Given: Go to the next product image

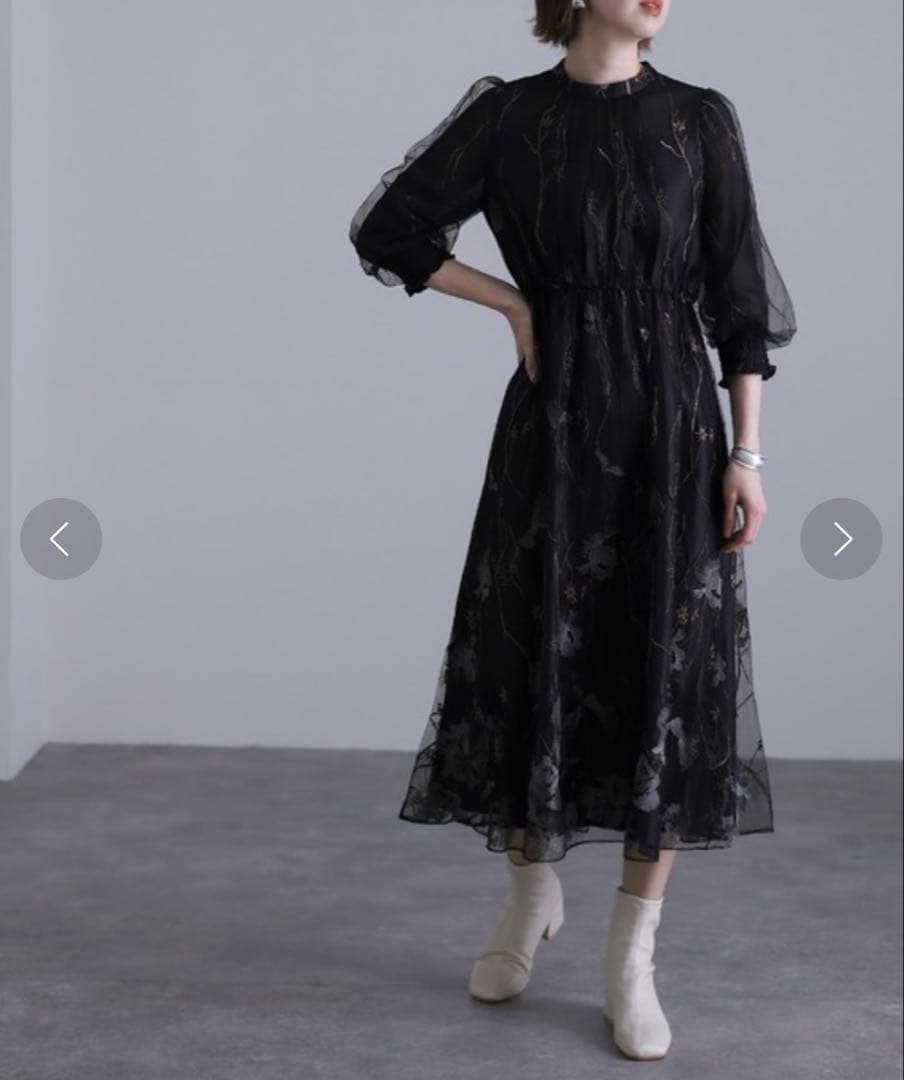Looking at the screenshot, I should point(841,539).
